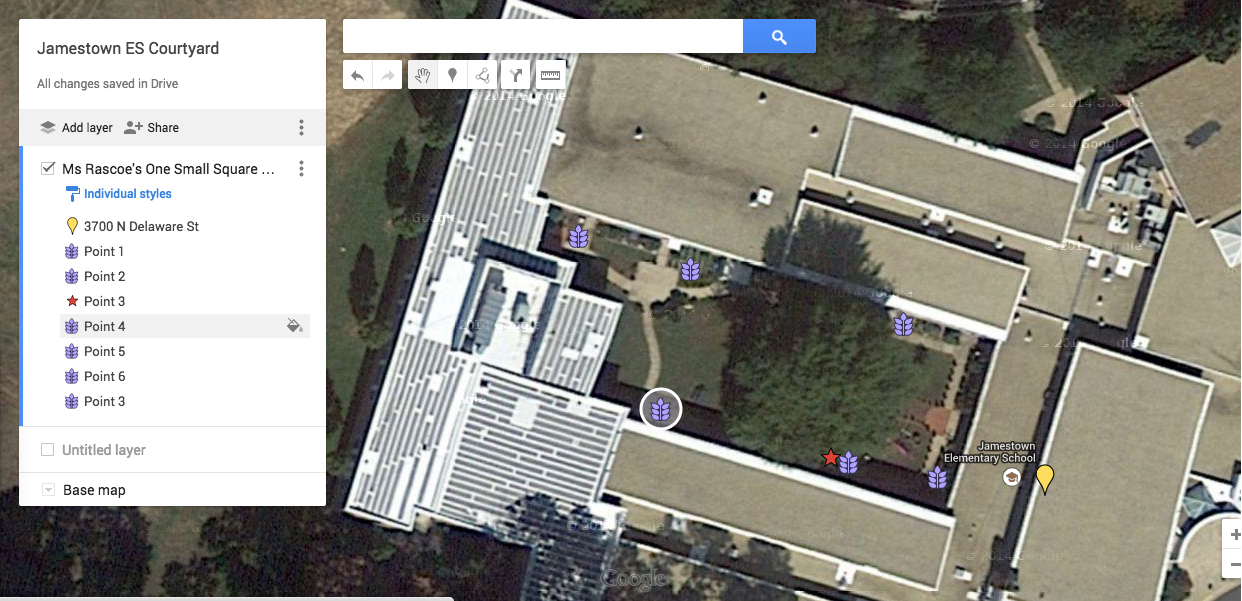Open Individual styles settings
This screenshot has height=601, width=1242.
127,194
